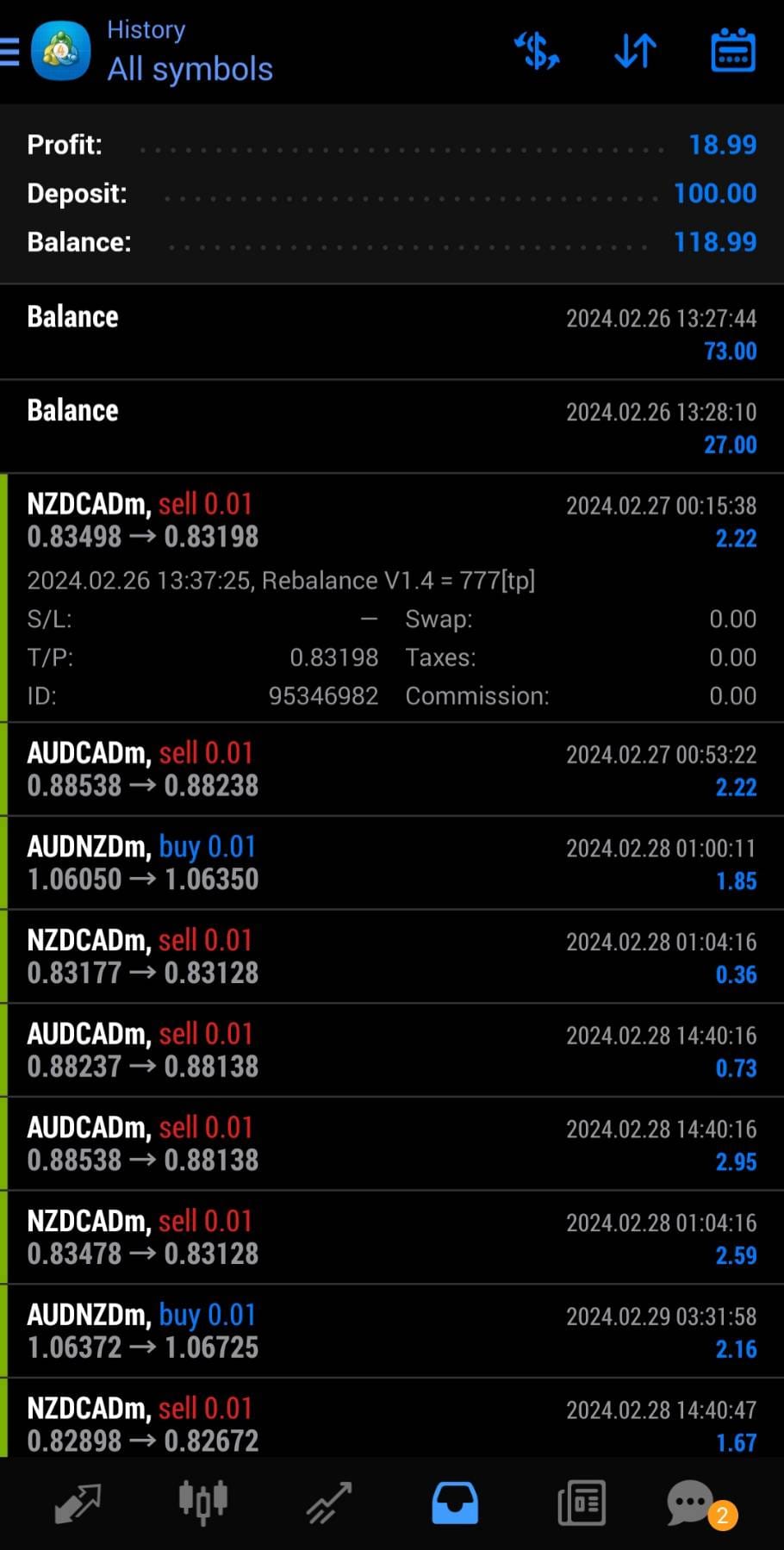
Task: Open the calendar date range picker
Action: click(733, 51)
